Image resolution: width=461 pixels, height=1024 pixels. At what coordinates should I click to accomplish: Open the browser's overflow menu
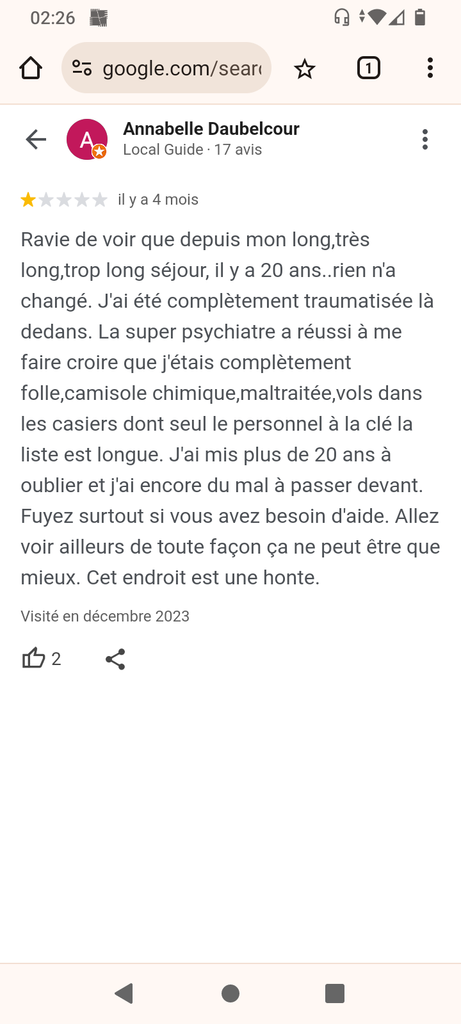430,68
